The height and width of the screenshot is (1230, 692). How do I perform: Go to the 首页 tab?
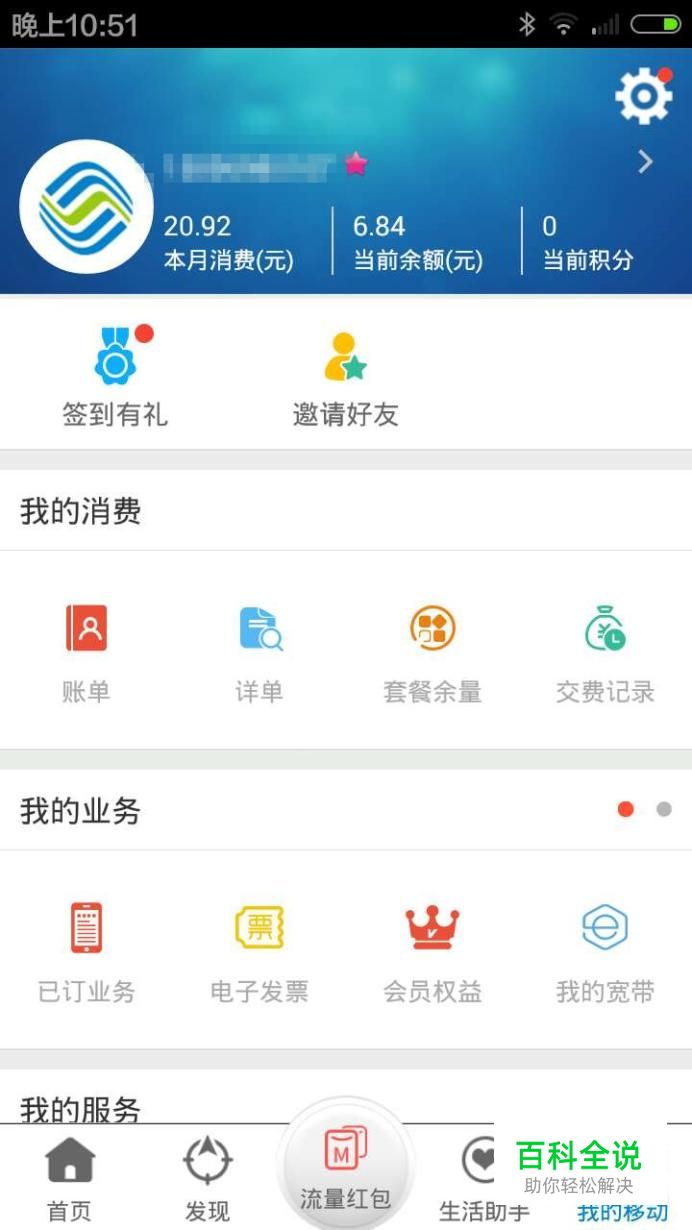70,1180
